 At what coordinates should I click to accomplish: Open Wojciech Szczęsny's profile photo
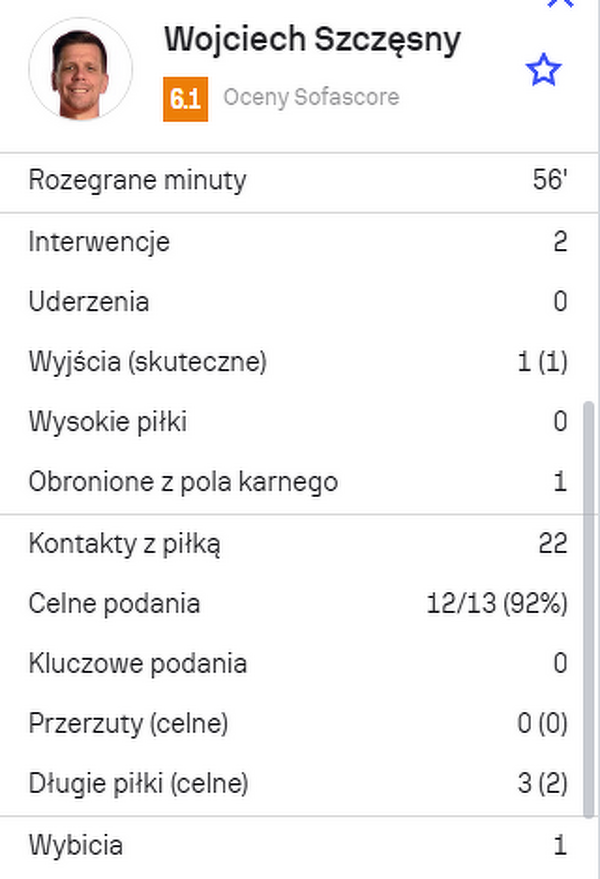[80, 69]
